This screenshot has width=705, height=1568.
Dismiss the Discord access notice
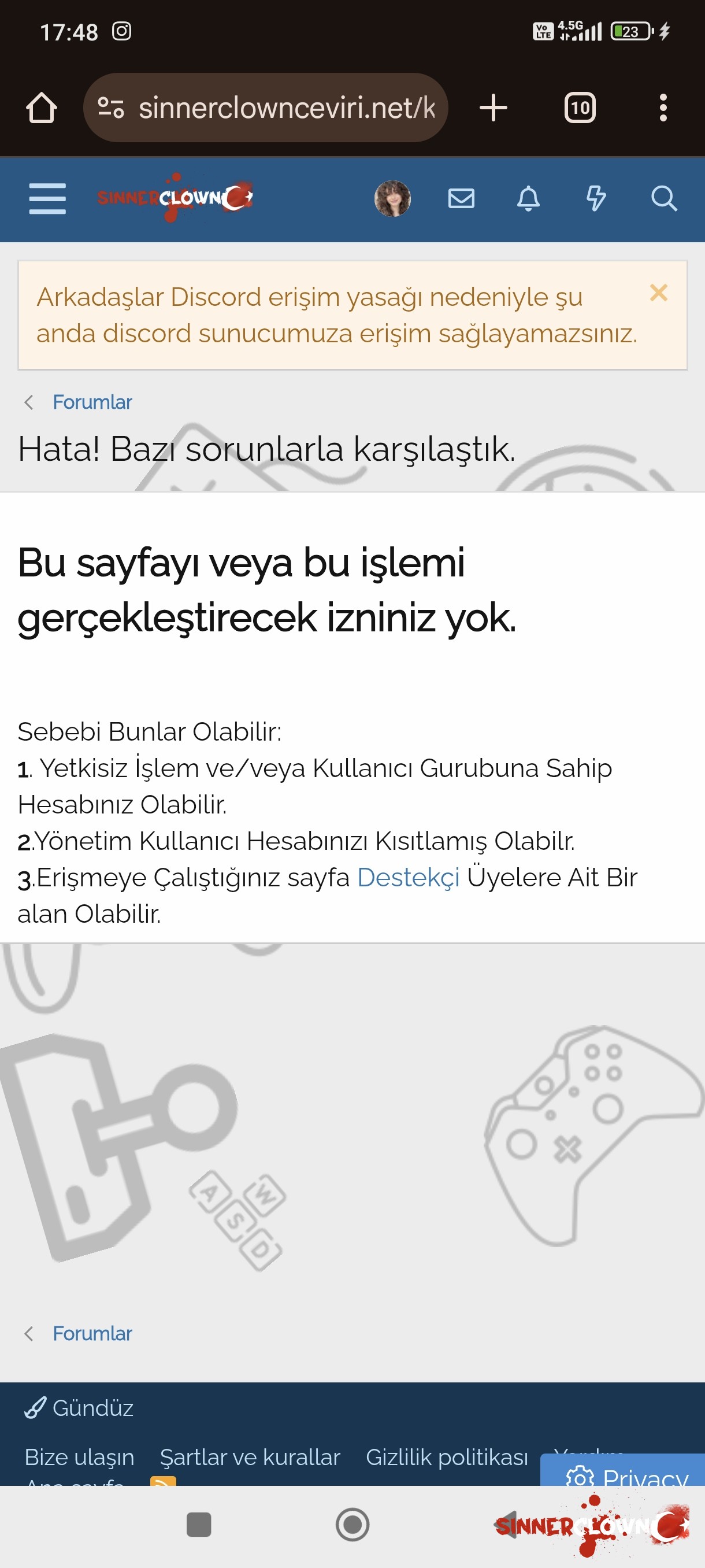pyautogui.click(x=658, y=293)
